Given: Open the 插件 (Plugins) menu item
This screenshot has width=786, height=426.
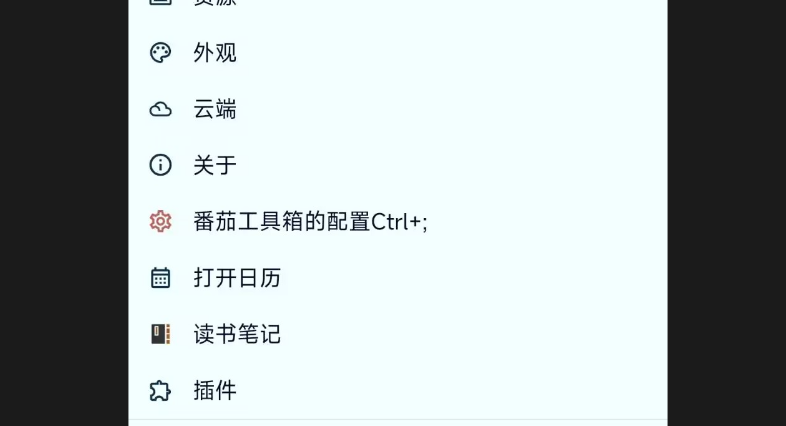Looking at the screenshot, I should (x=215, y=390).
